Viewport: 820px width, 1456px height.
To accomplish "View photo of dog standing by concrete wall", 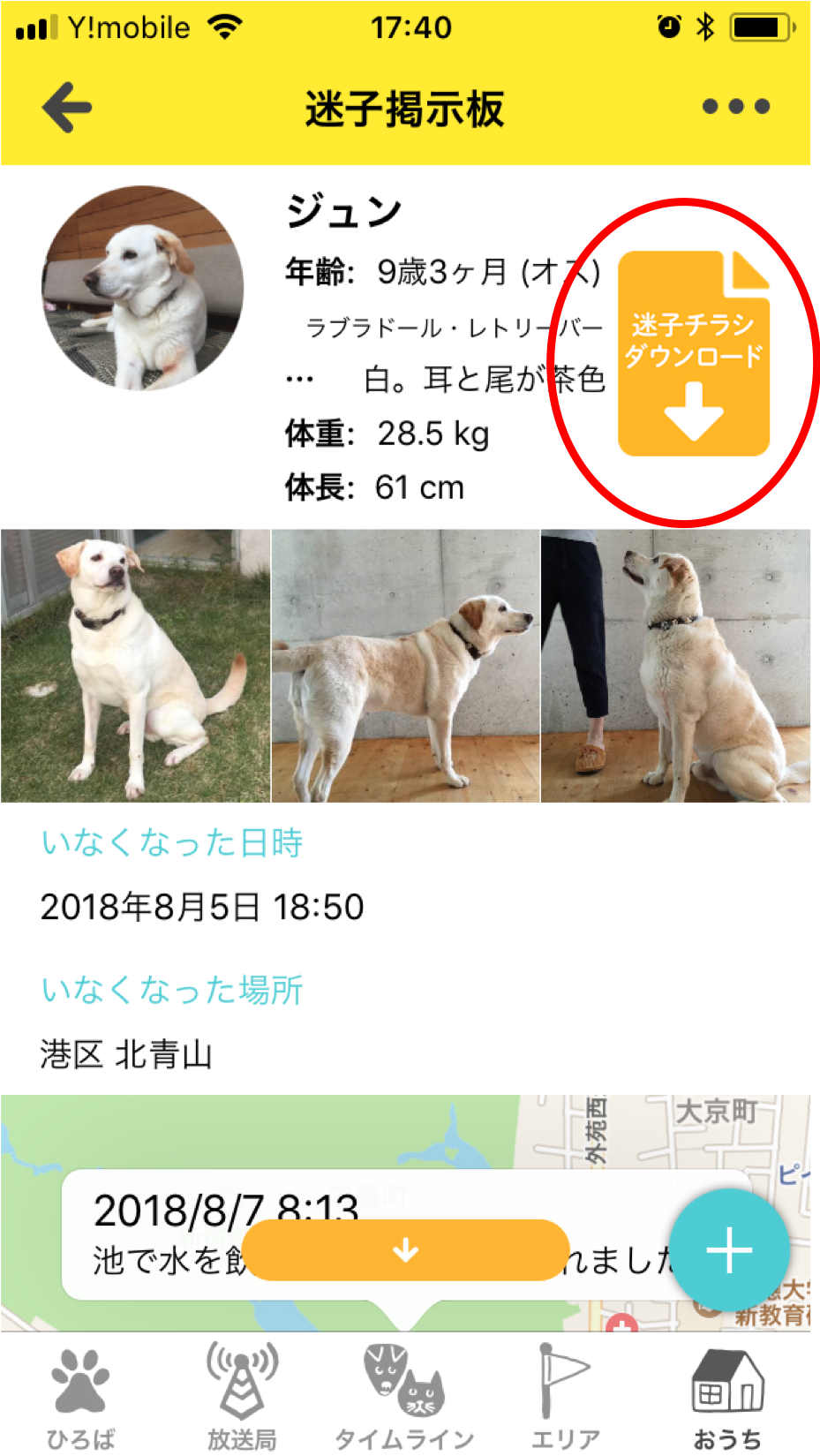I will (x=406, y=666).
